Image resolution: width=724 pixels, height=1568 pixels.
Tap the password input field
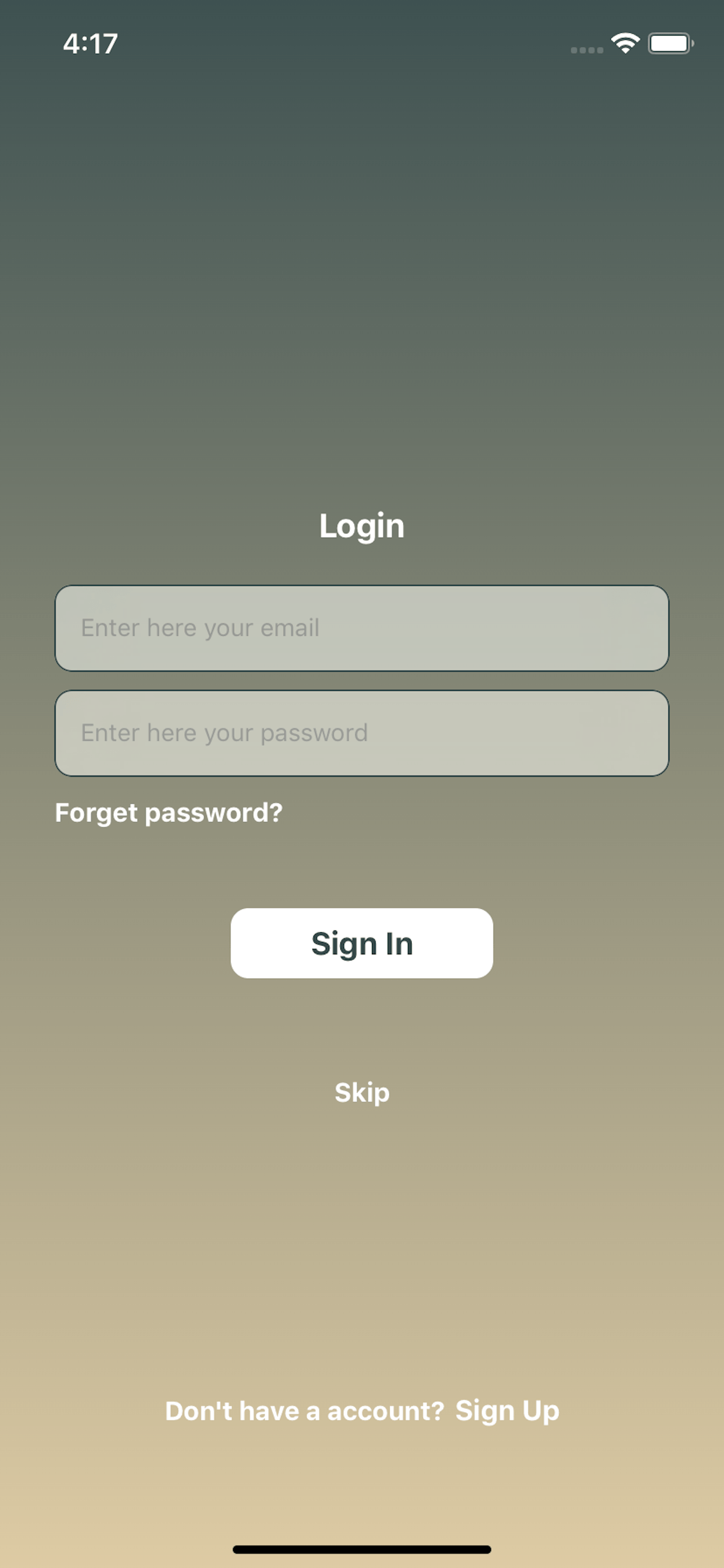coord(362,733)
